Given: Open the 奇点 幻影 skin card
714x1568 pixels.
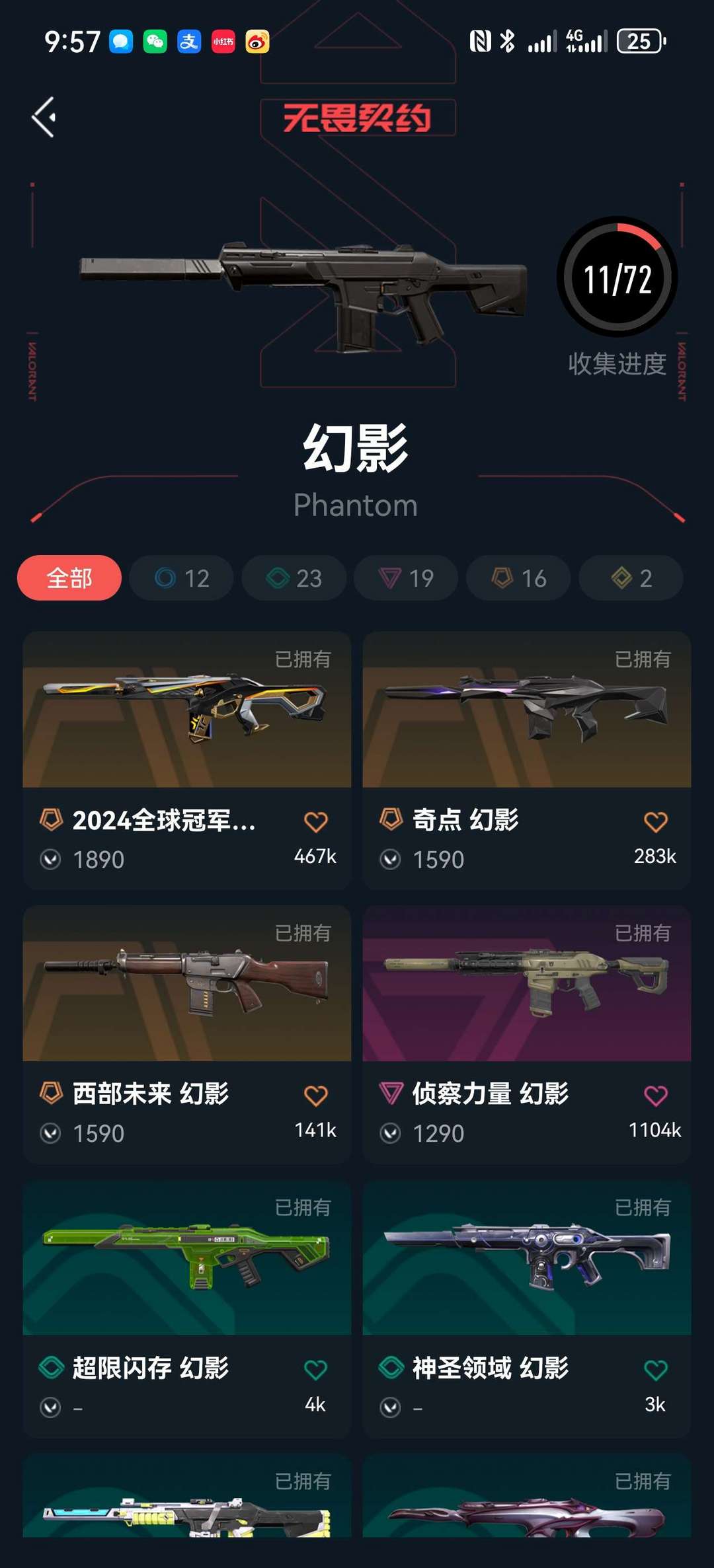Looking at the screenshot, I should [x=527, y=760].
